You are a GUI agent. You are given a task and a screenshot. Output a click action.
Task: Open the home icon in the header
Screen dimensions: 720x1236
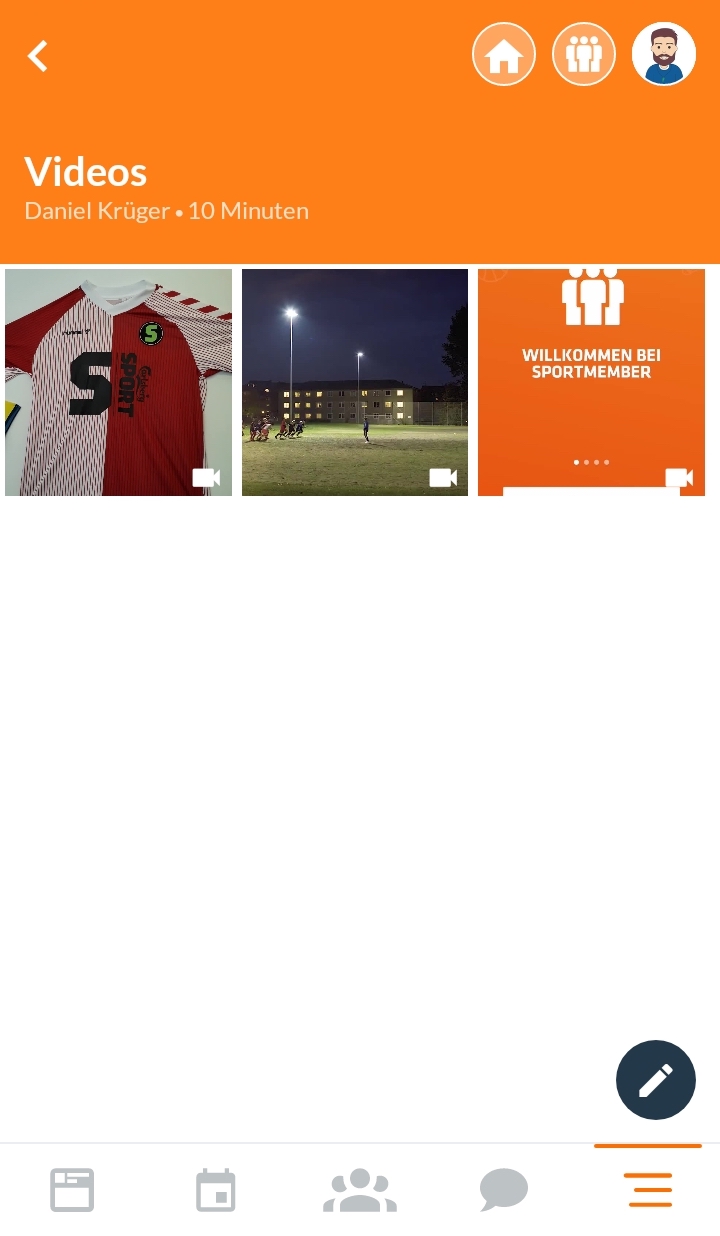tap(504, 54)
